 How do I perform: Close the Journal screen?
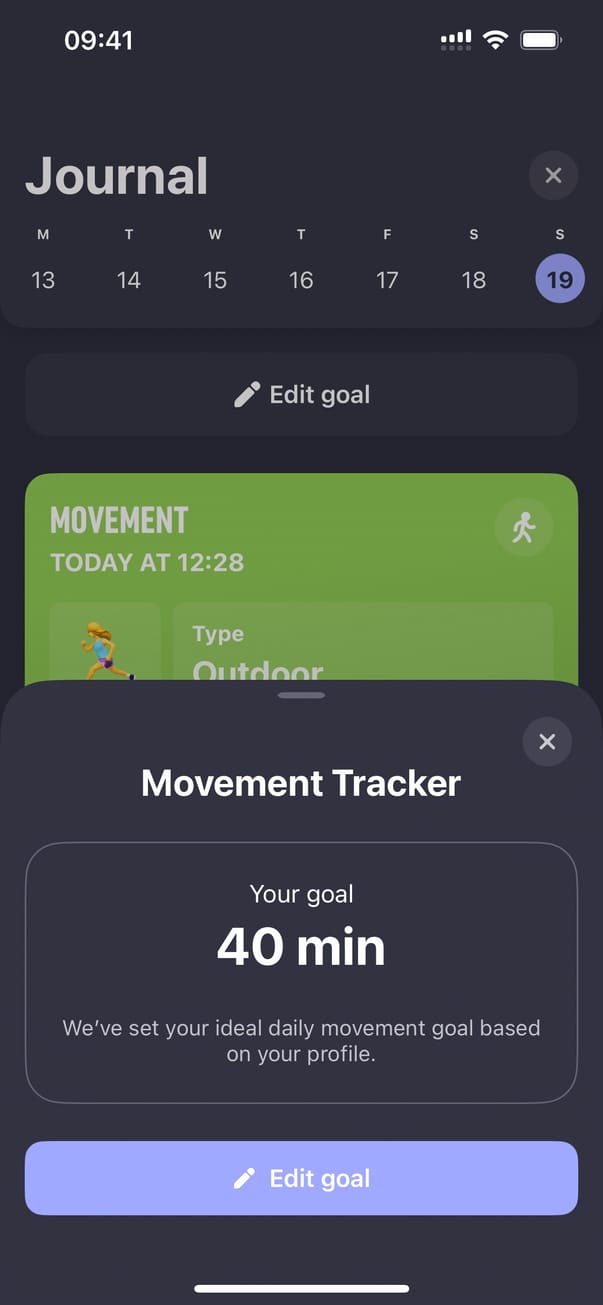coord(553,177)
